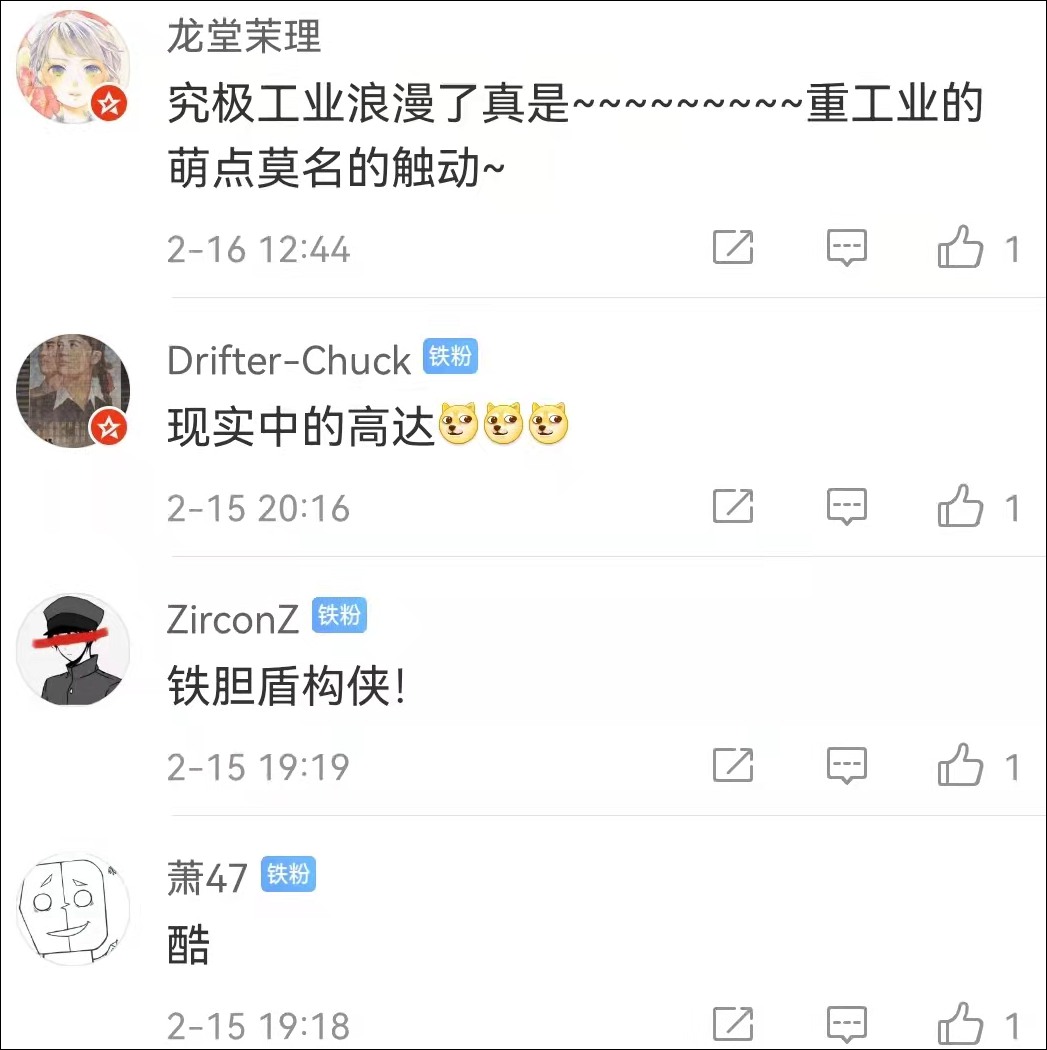1047x1050 pixels.
Task: Repost Drifter-Chuck's comment
Action: point(732,507)
